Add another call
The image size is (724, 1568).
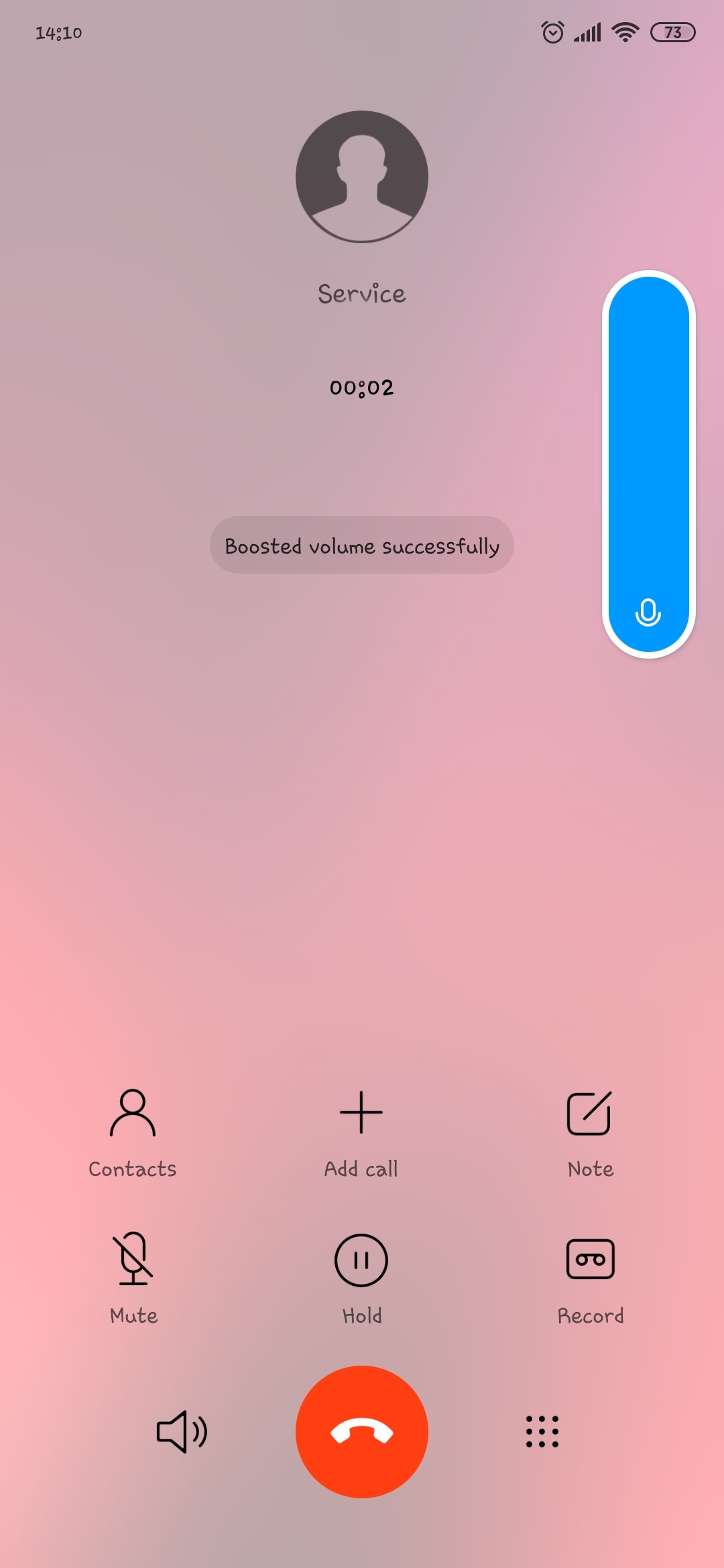point(361,1133)
